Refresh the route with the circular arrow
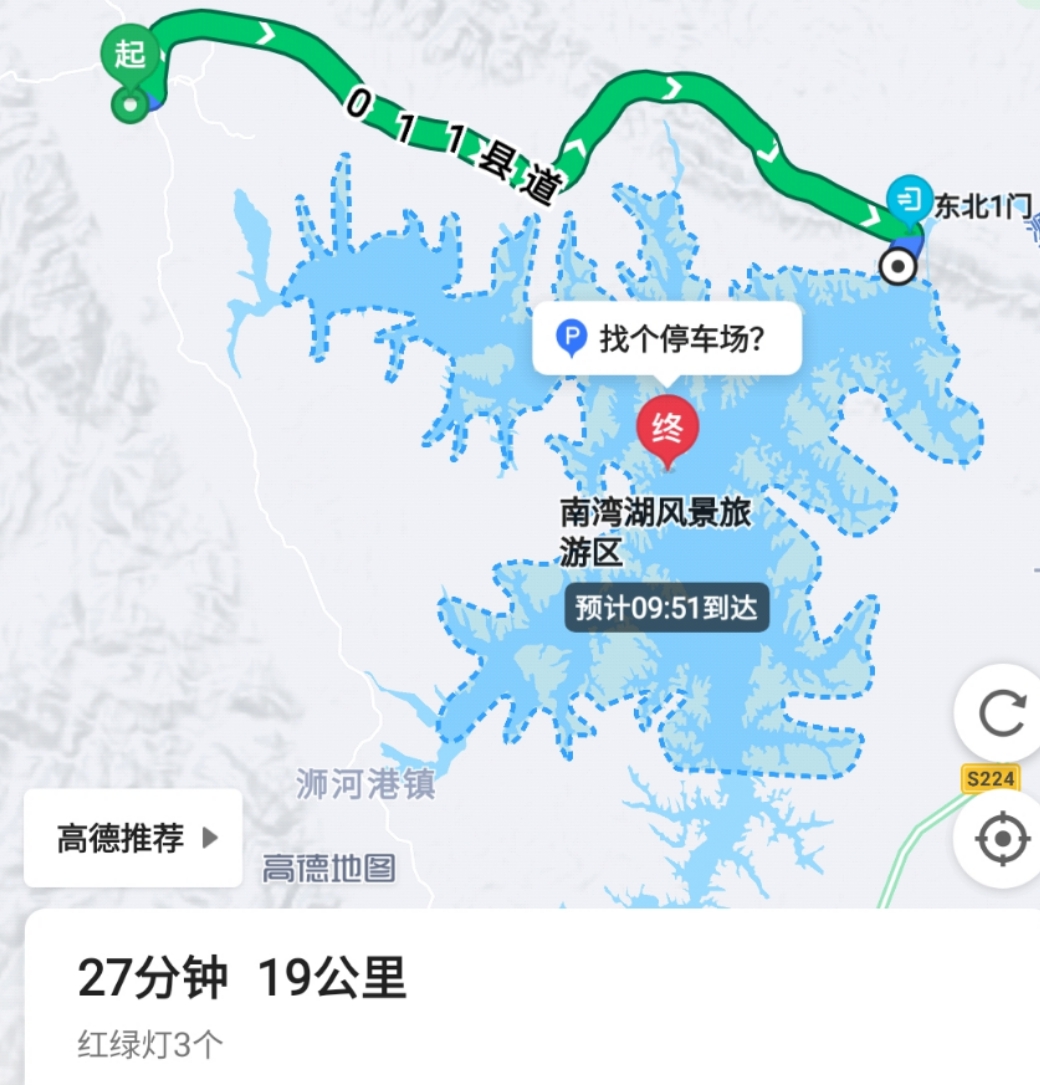The width and height of the screenshot is (1040, 1085). (x=1001, y=713)
